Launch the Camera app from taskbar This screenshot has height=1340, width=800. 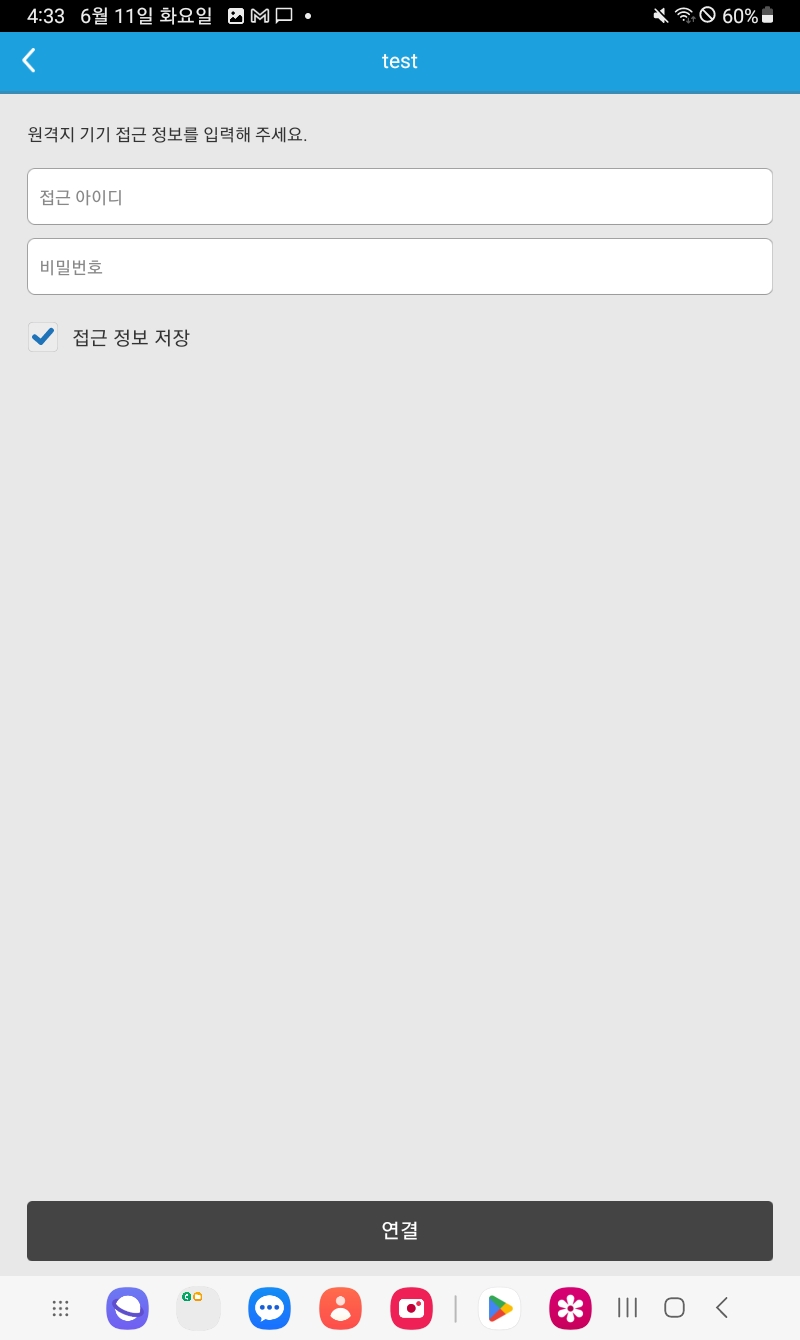pos(411,1308)
